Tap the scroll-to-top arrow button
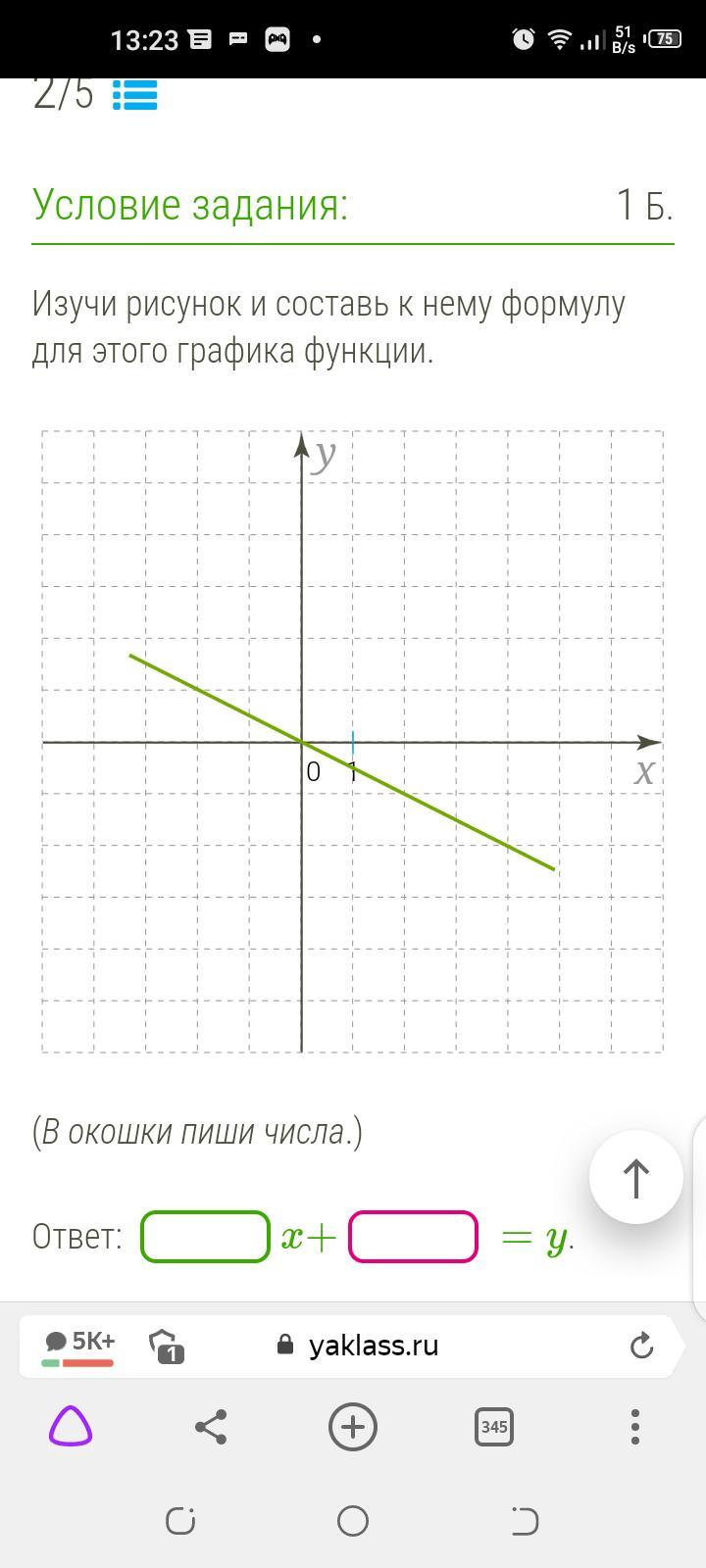Image resolution: width=706 pixels, height=1568 pixels. tap(636, 1177)
